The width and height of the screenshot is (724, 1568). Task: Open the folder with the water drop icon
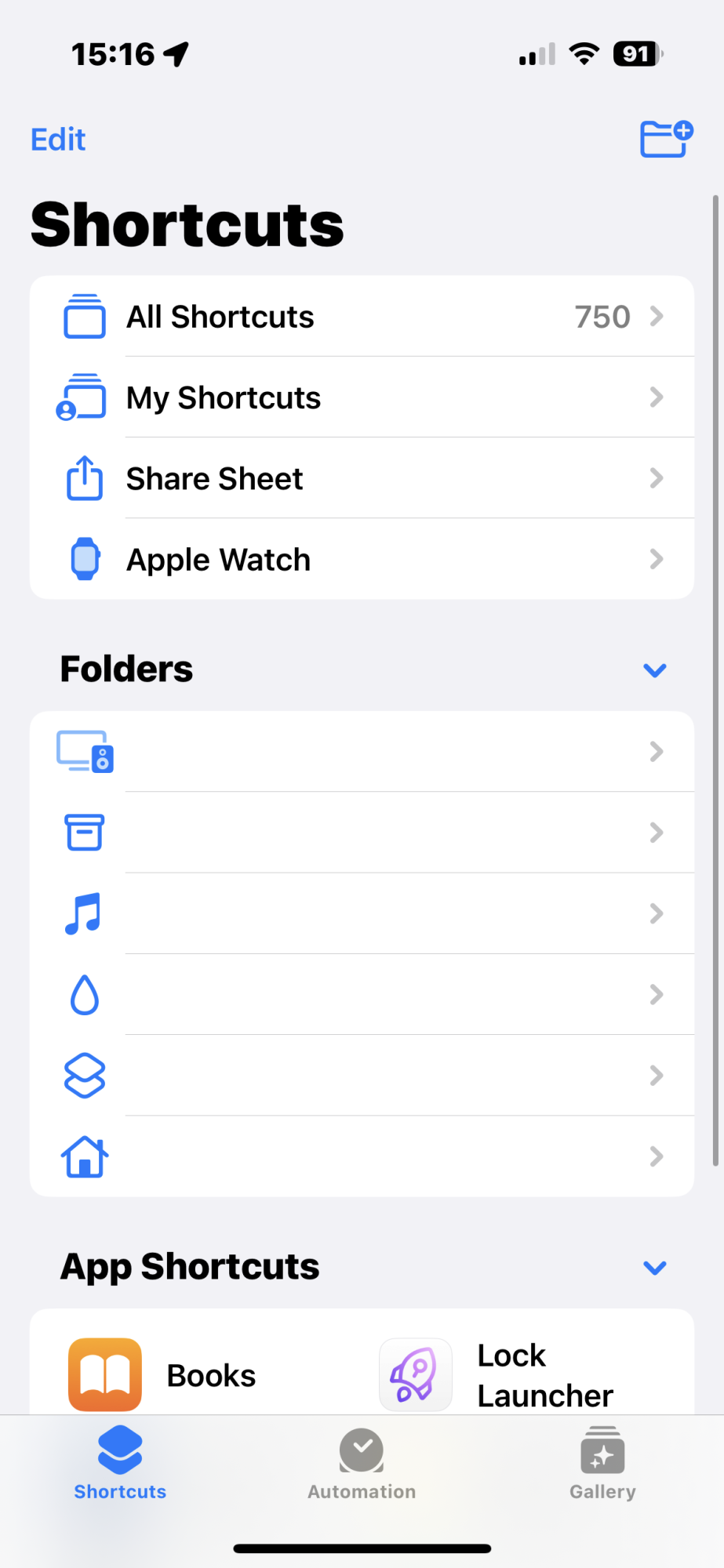[362, 995]
